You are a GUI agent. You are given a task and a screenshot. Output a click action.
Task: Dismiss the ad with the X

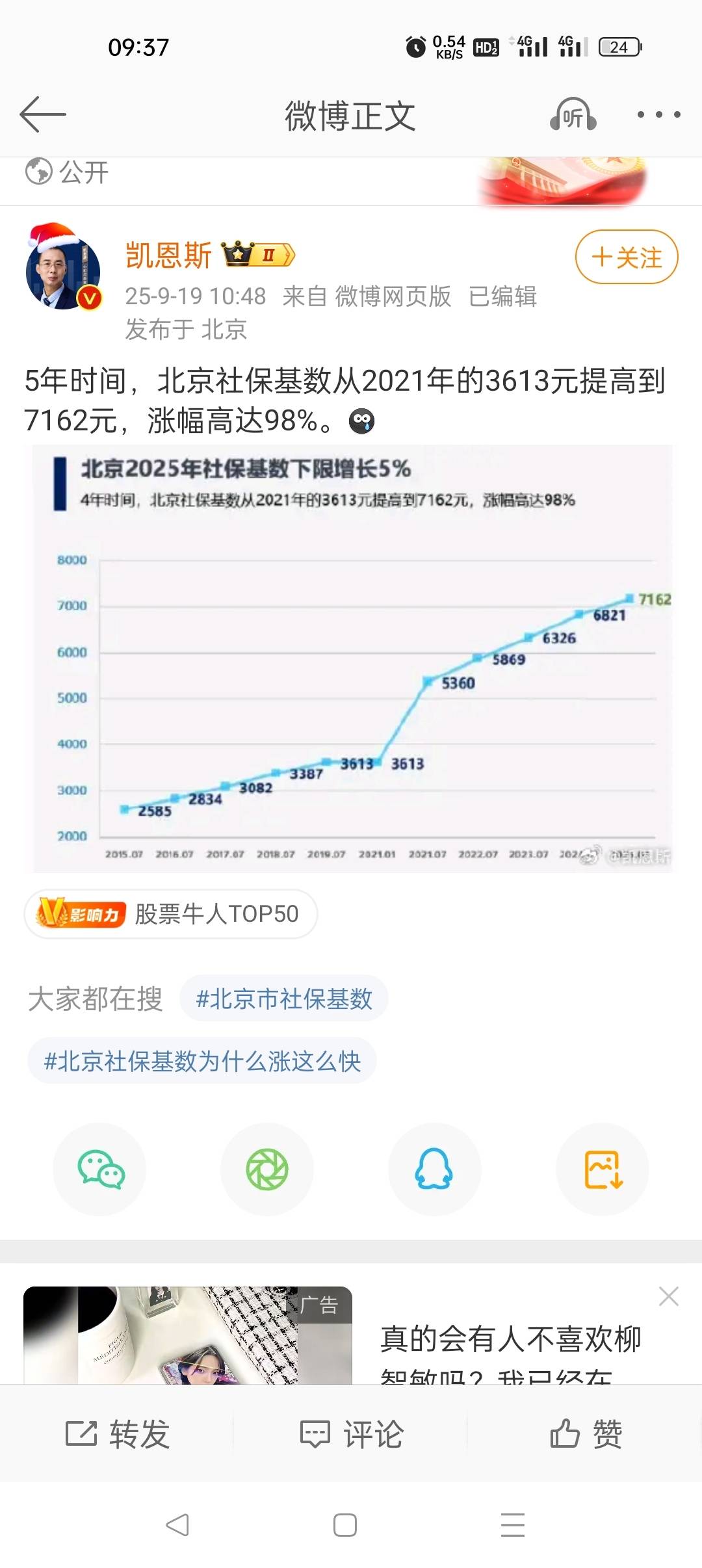coord(669,1296)
